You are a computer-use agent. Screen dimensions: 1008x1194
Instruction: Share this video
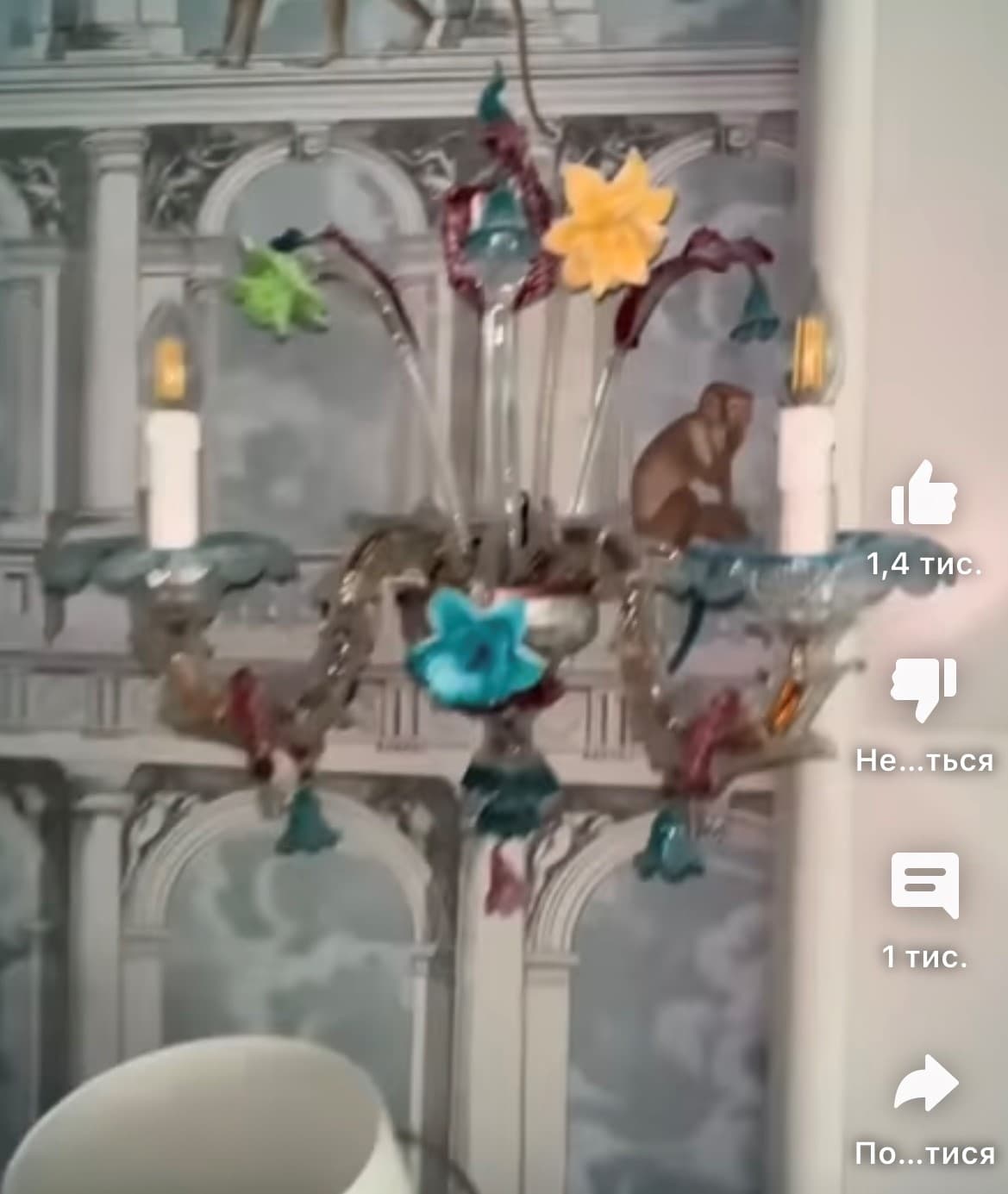pyautogui.click(x=924, y=1083)
